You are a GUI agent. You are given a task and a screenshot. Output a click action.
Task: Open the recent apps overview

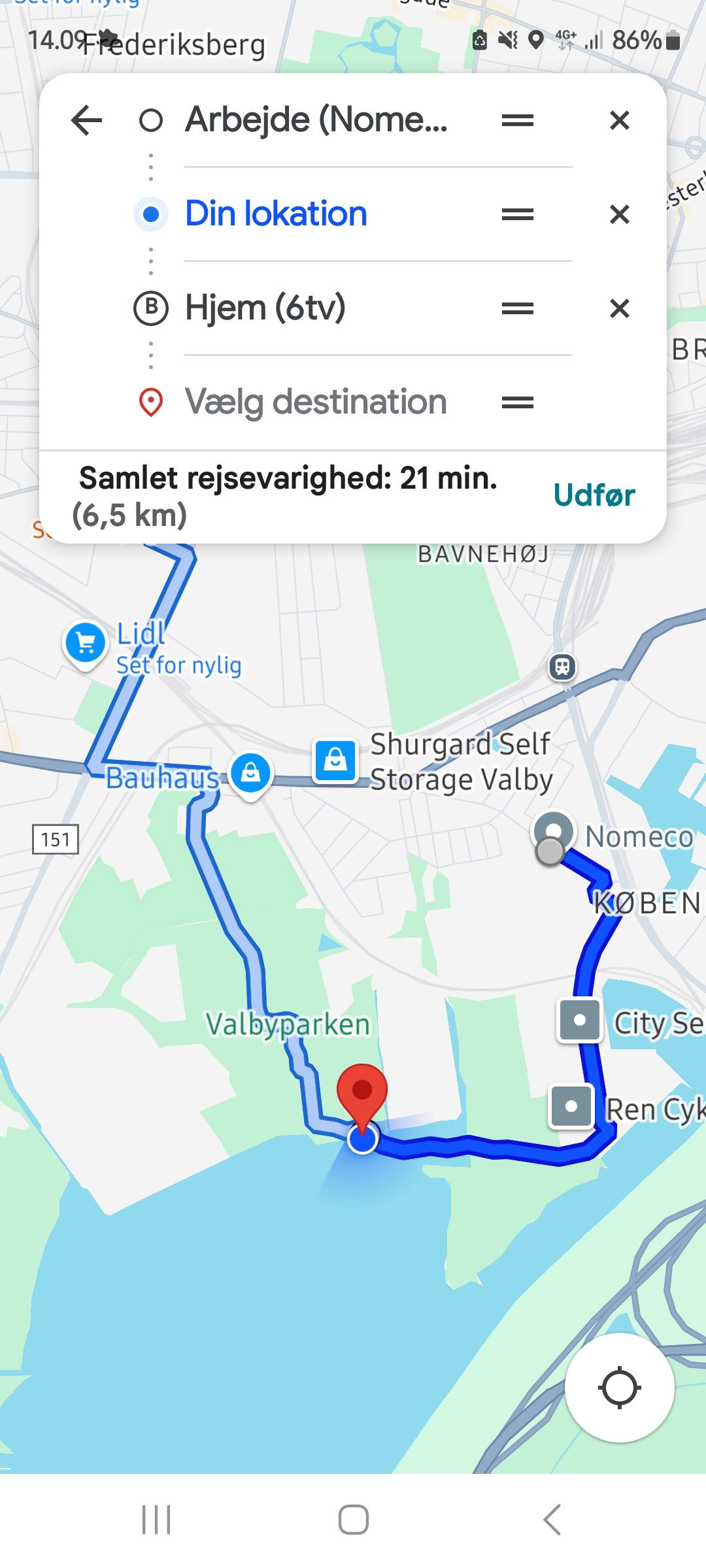point(156,1519)
